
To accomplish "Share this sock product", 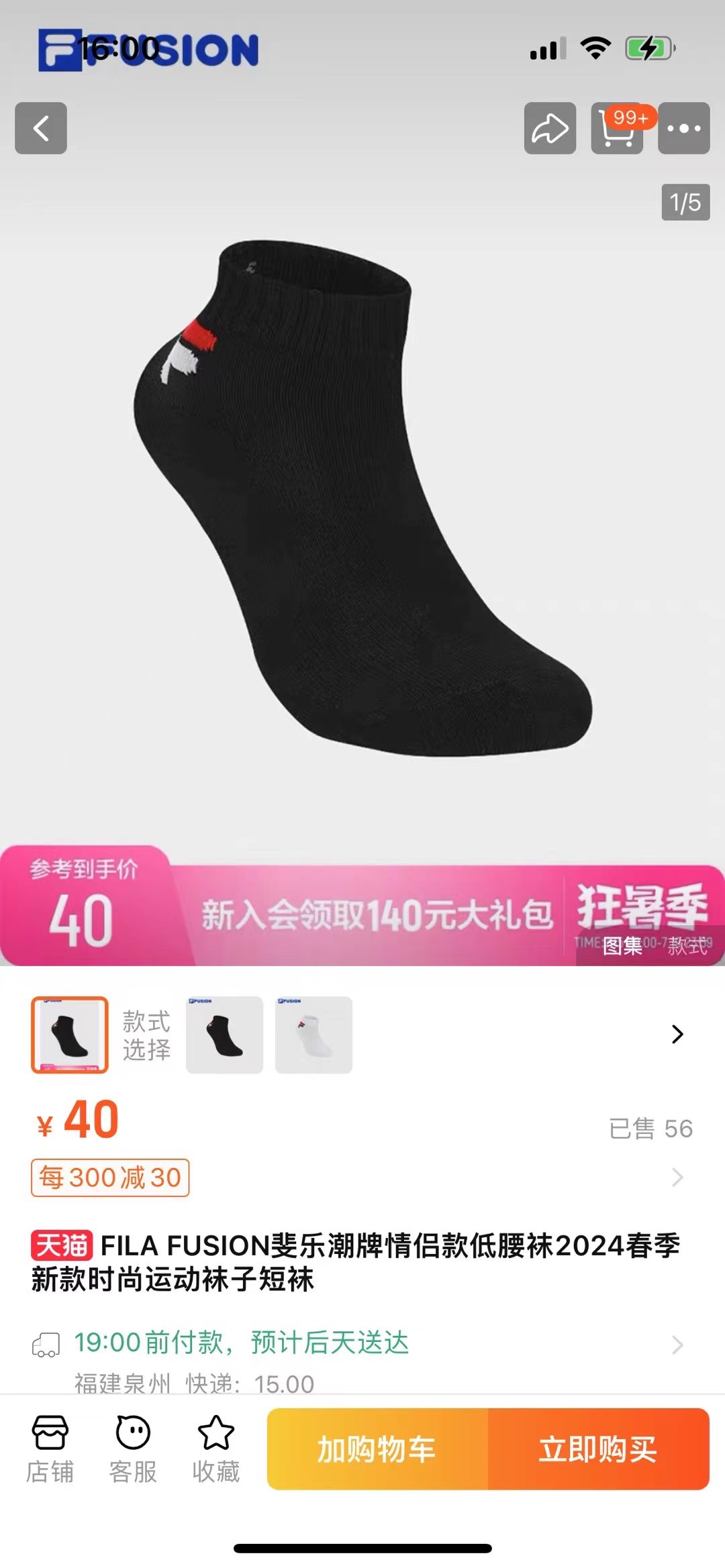I will 550,128.
